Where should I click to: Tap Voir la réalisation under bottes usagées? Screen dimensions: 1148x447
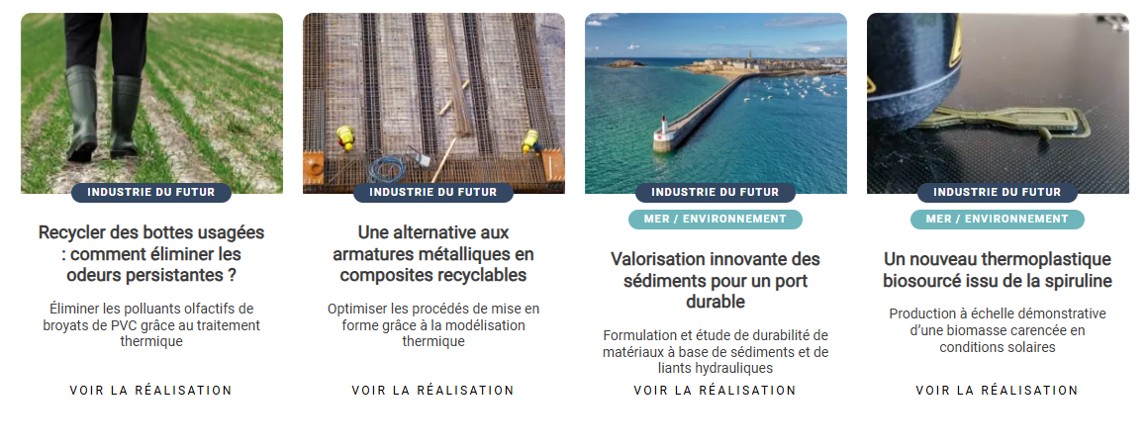point(151,390)
